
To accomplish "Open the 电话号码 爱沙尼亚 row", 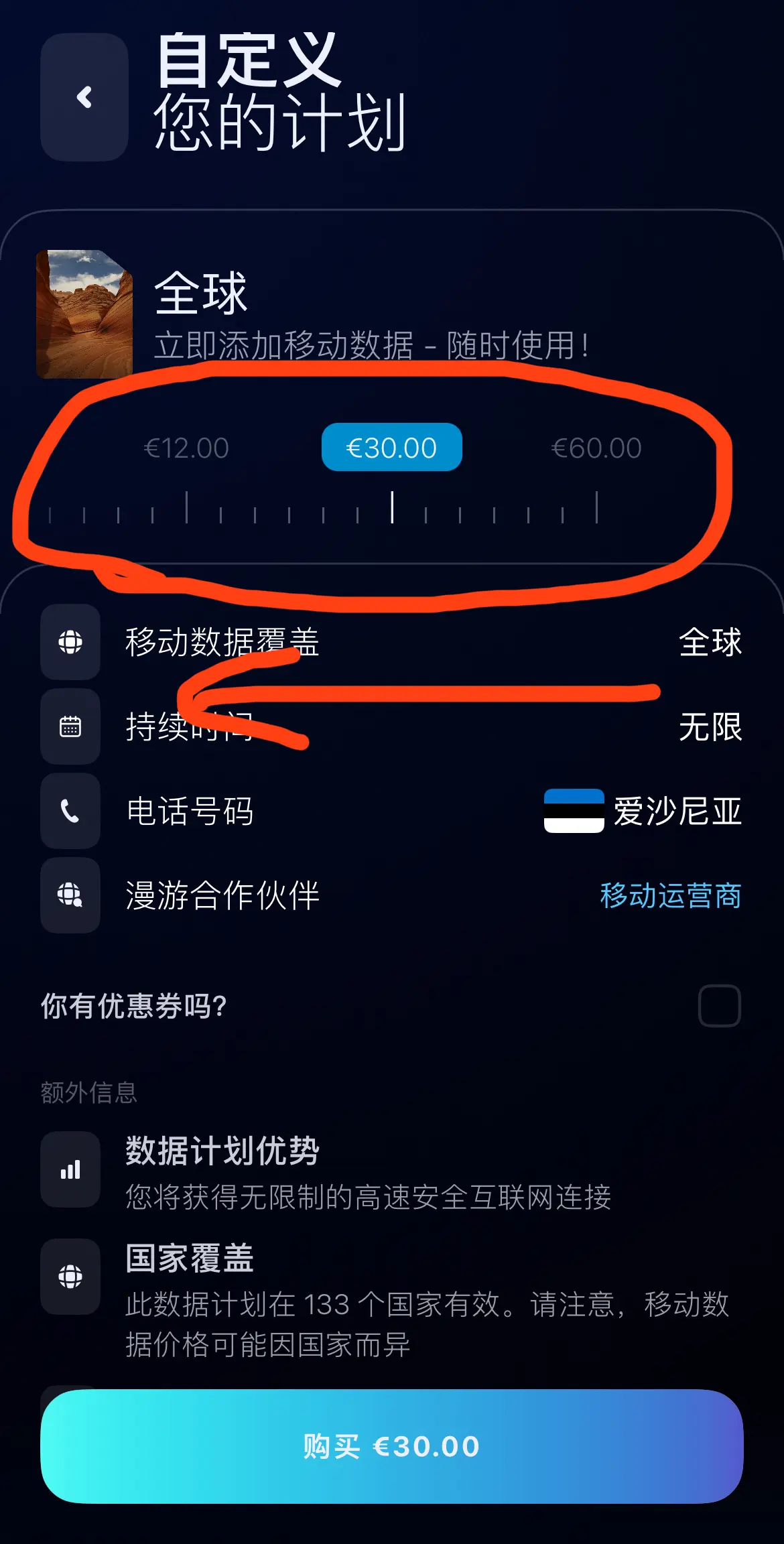I will coord(391,811).
